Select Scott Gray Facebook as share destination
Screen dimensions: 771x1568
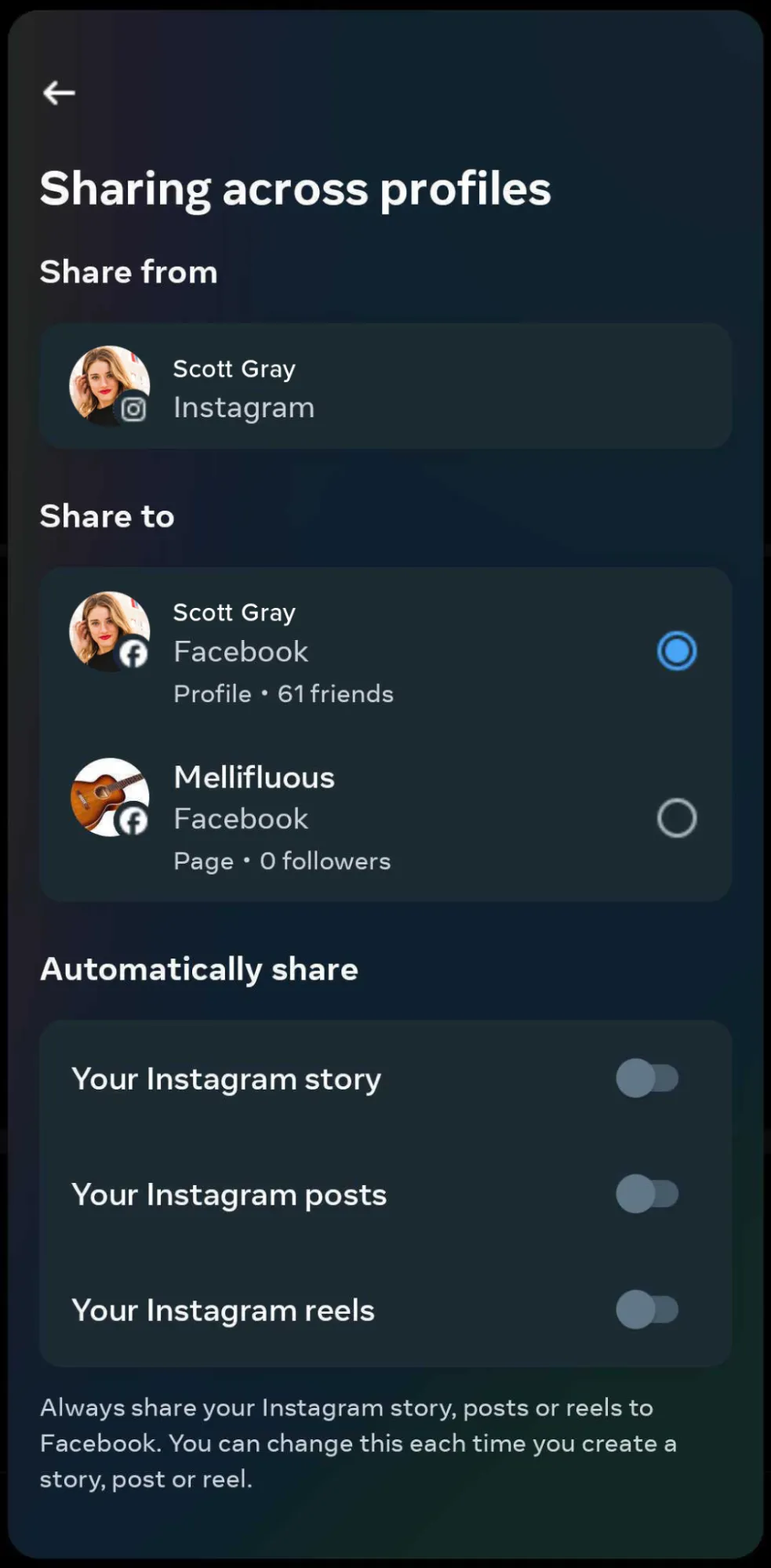point(676,650)
